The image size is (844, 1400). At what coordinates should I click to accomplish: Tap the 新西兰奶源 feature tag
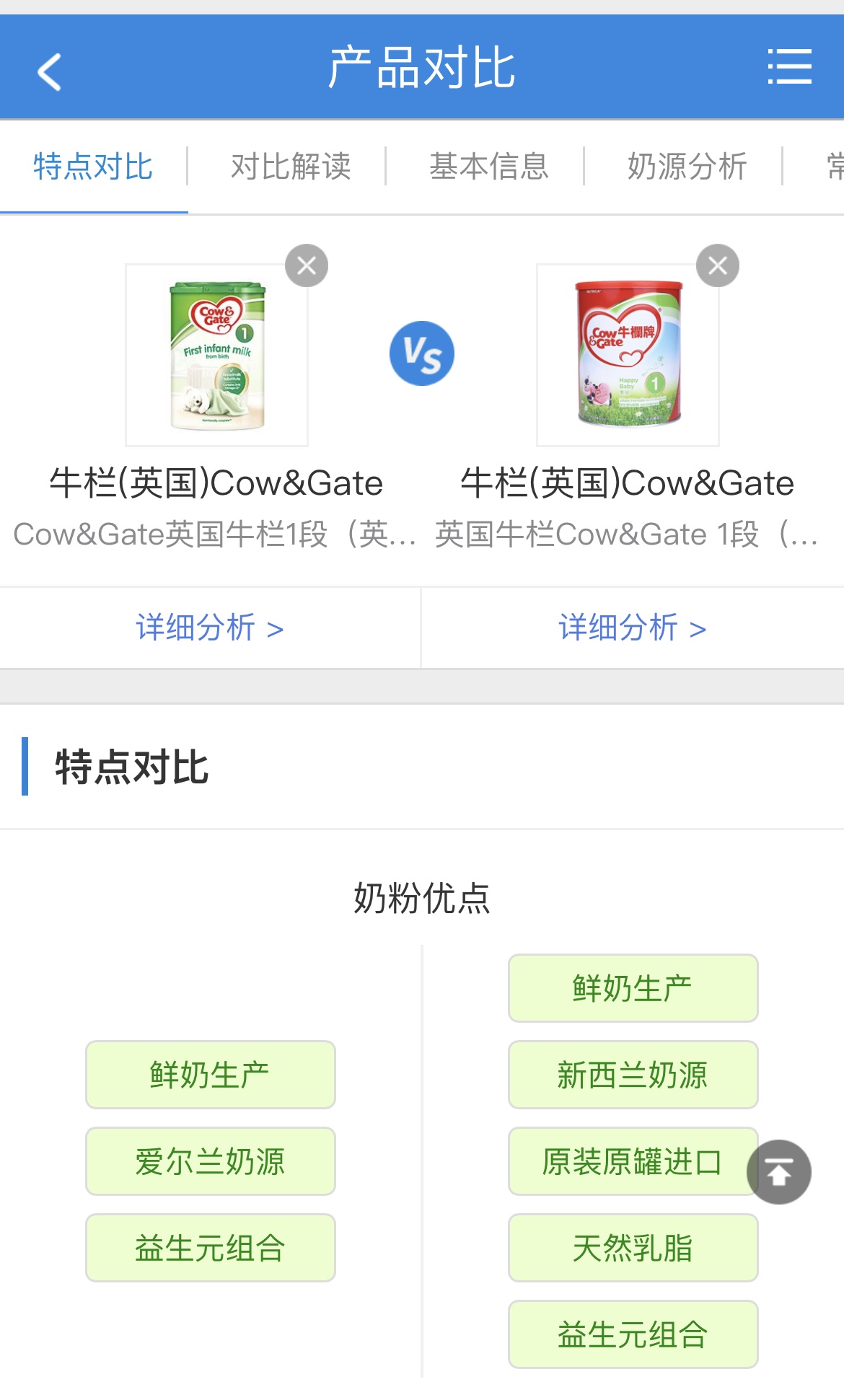[x=633, y=1075]
